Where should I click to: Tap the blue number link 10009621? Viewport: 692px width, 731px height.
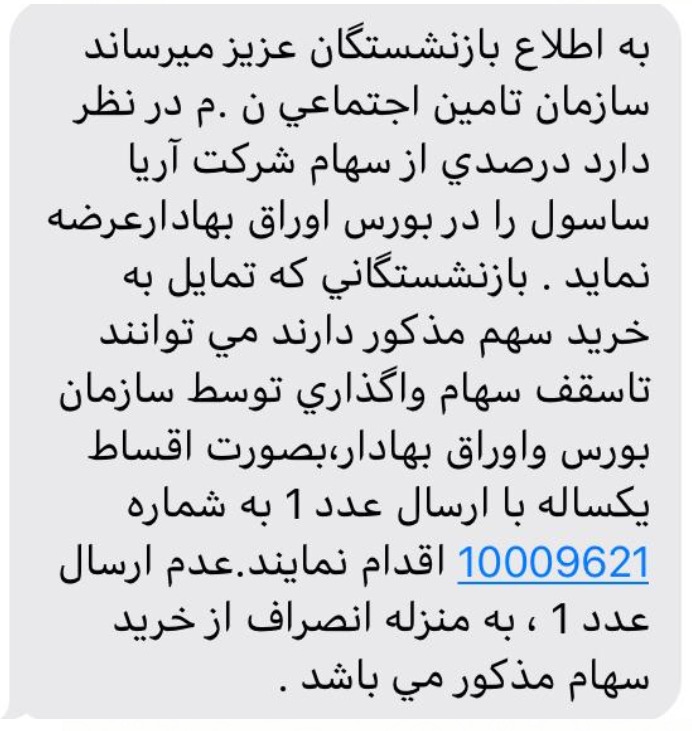click(553, 563)
